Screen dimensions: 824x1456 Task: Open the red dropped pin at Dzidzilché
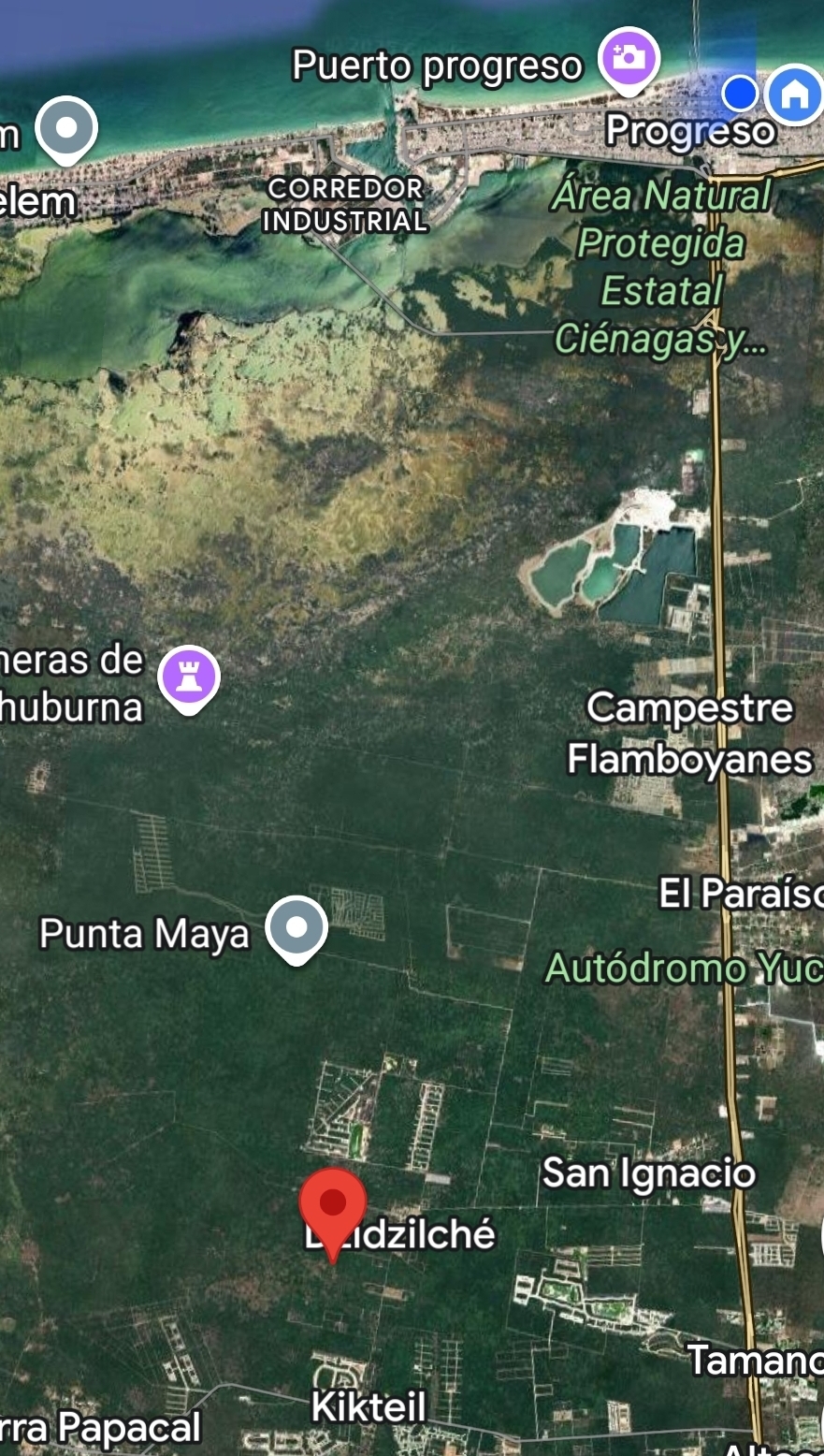333,1203
